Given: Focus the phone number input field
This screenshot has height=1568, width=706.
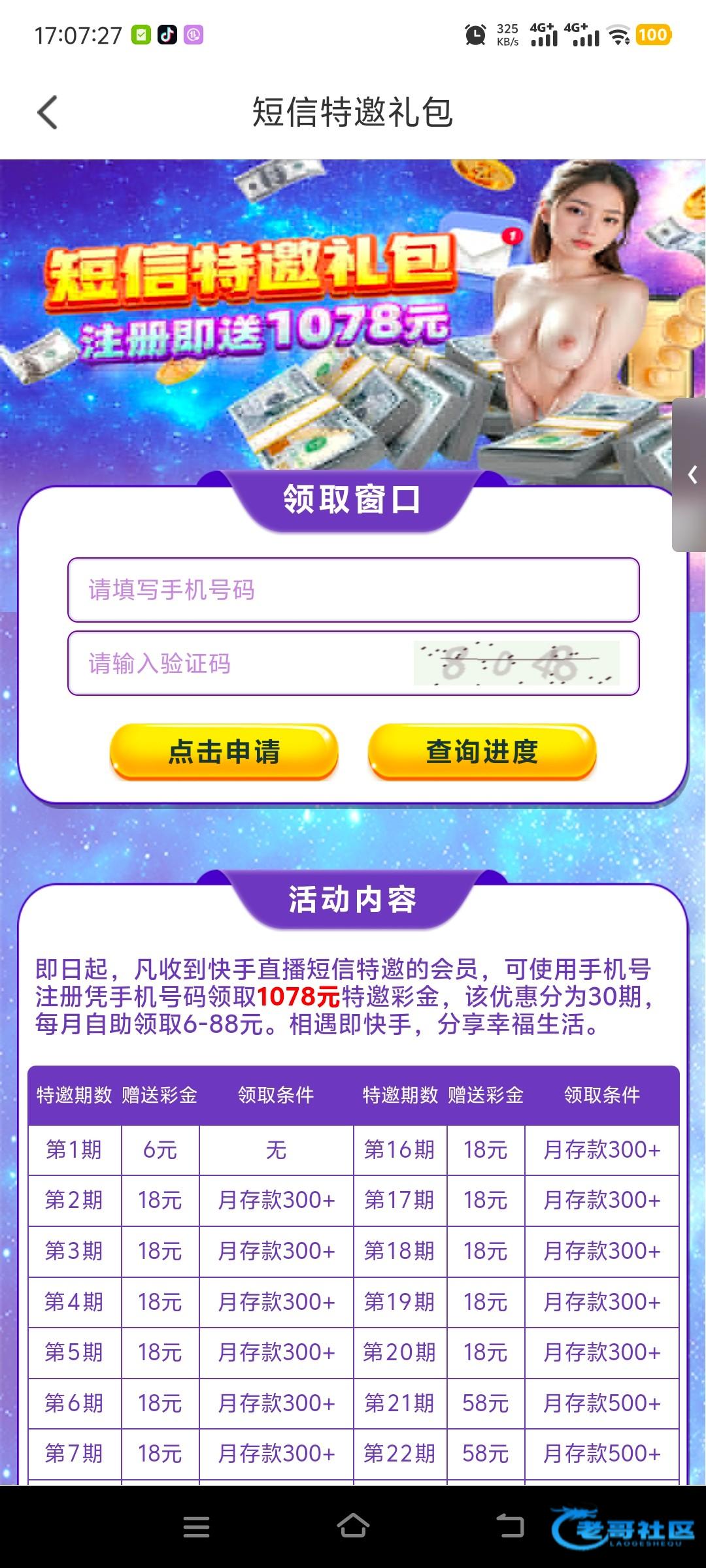Looking at the screenshot, I should [353, 590].
